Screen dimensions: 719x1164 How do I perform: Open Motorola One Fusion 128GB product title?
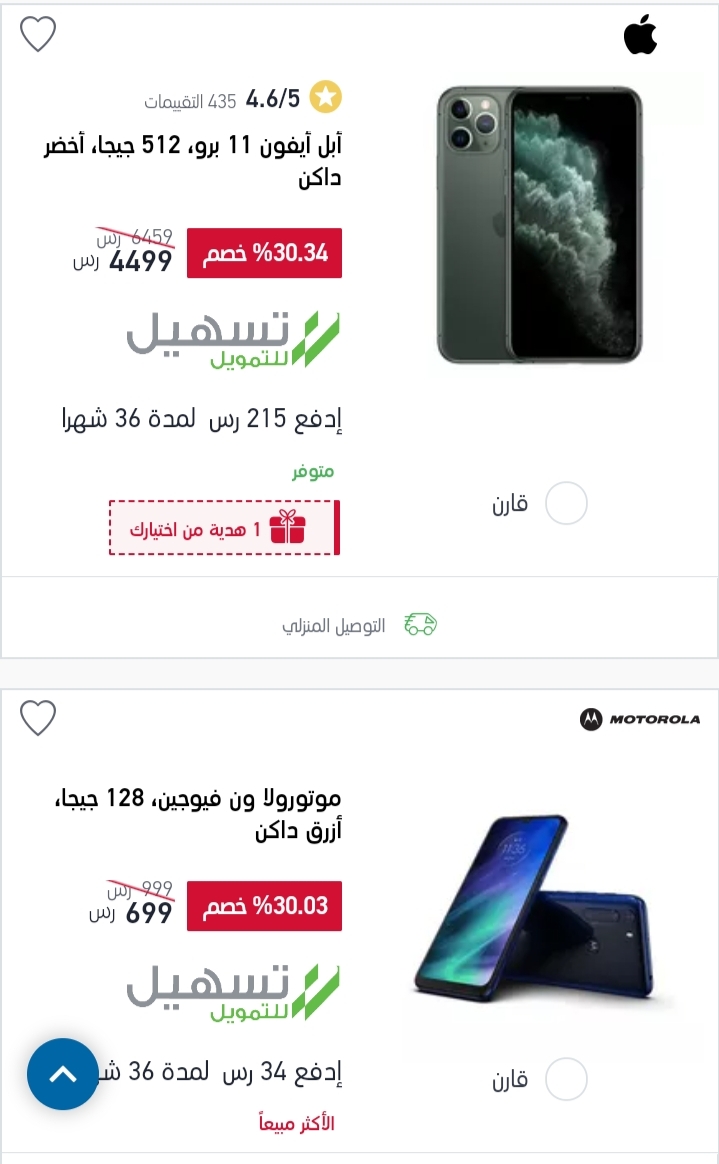click(198, 814)
